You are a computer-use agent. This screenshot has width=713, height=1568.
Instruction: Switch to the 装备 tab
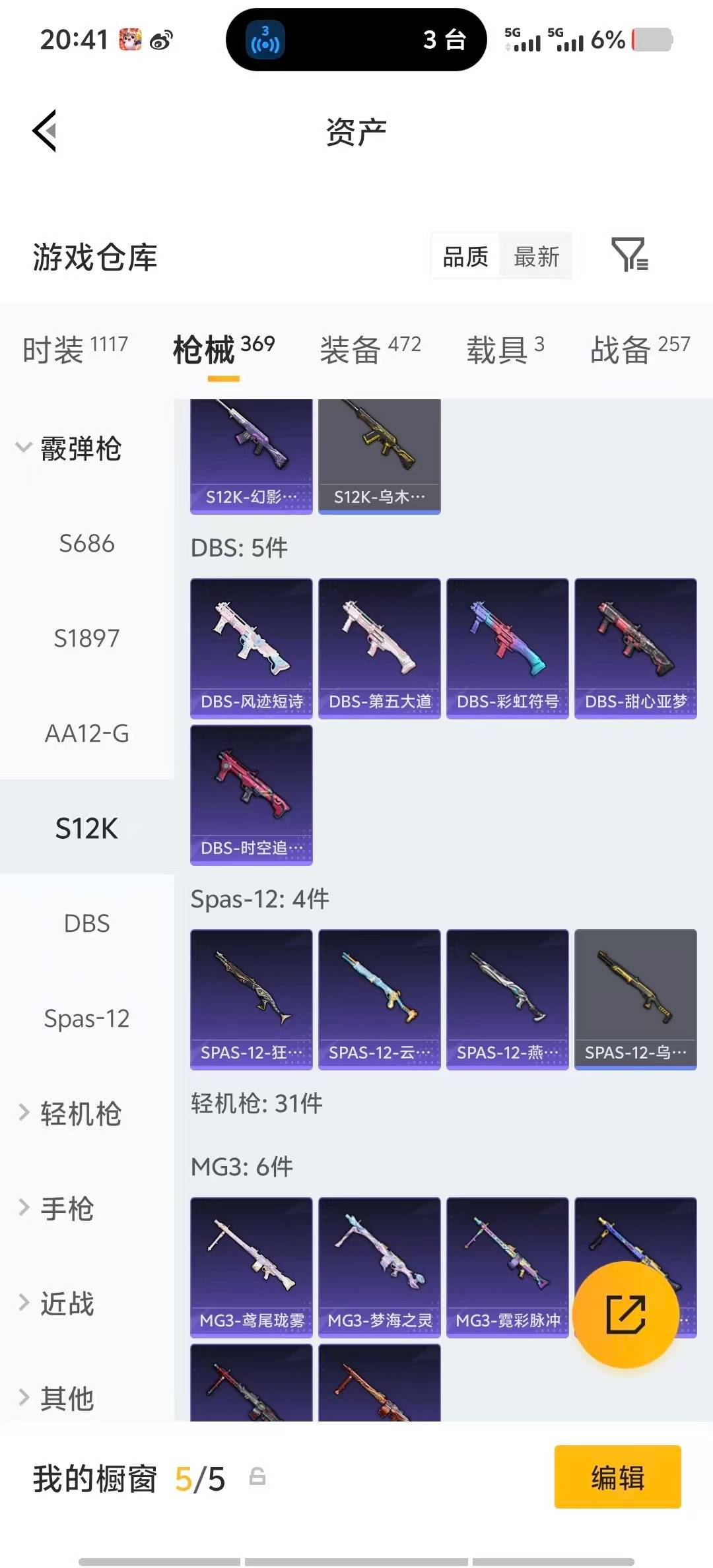pos(370,348)
